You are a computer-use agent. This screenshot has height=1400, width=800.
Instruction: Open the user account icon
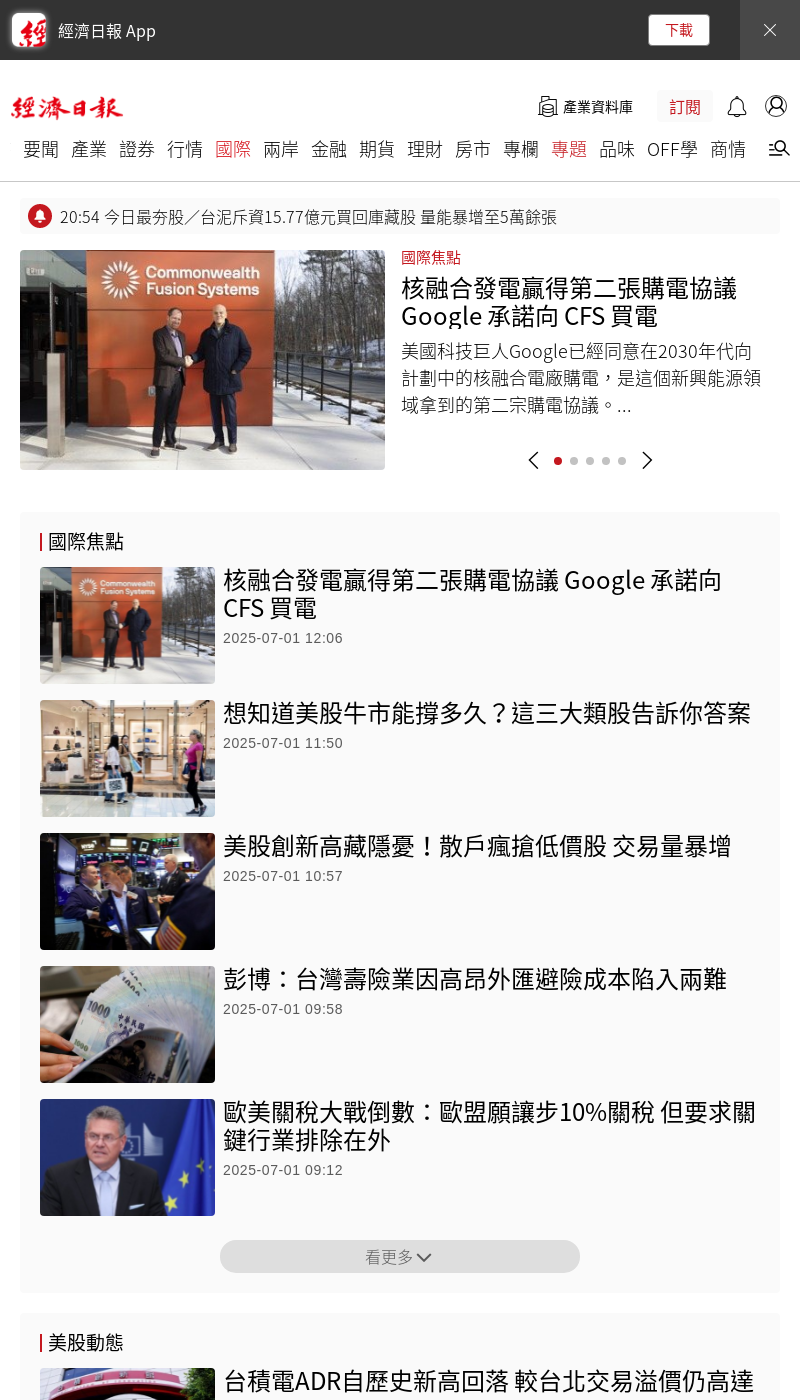click(776, 106)
